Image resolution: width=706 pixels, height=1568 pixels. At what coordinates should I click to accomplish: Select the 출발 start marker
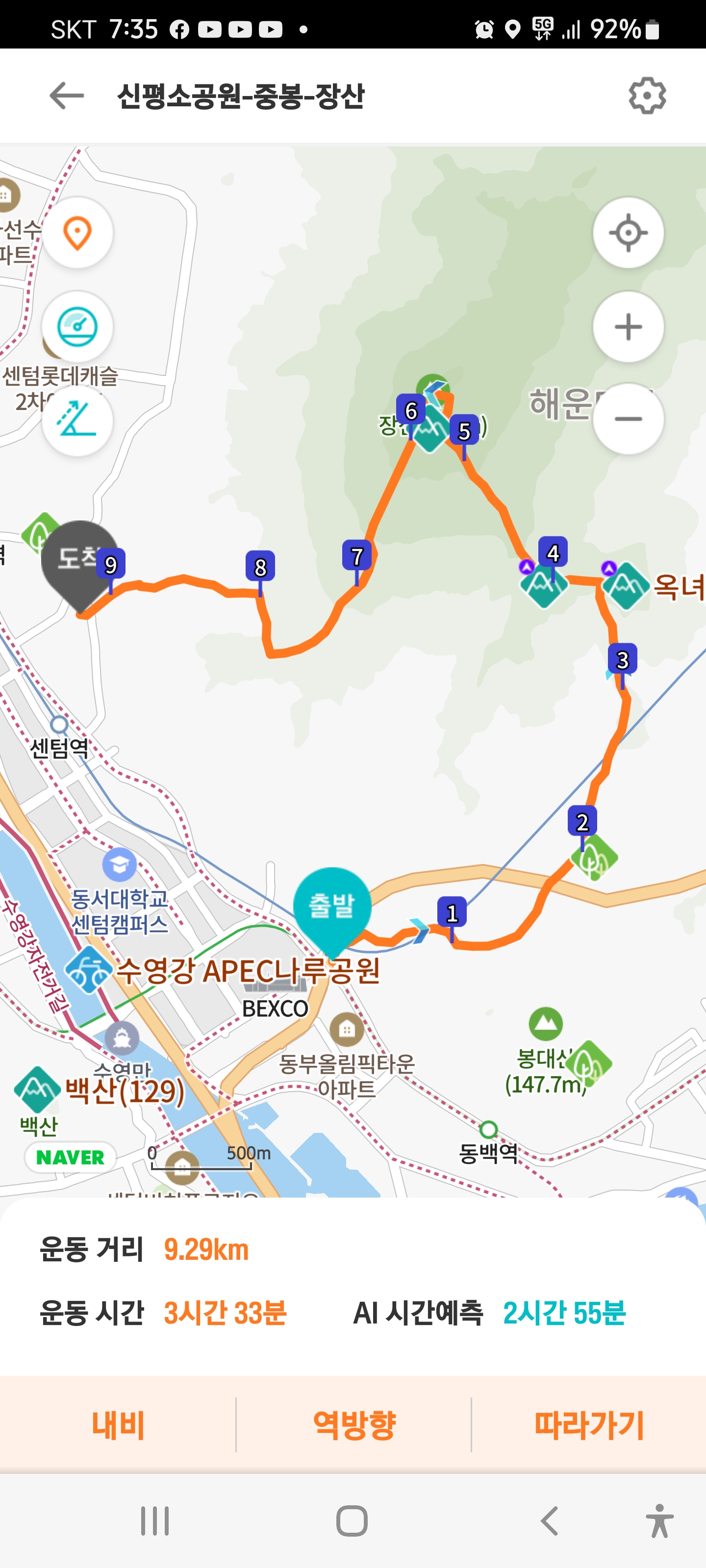(x=332, y=906)
